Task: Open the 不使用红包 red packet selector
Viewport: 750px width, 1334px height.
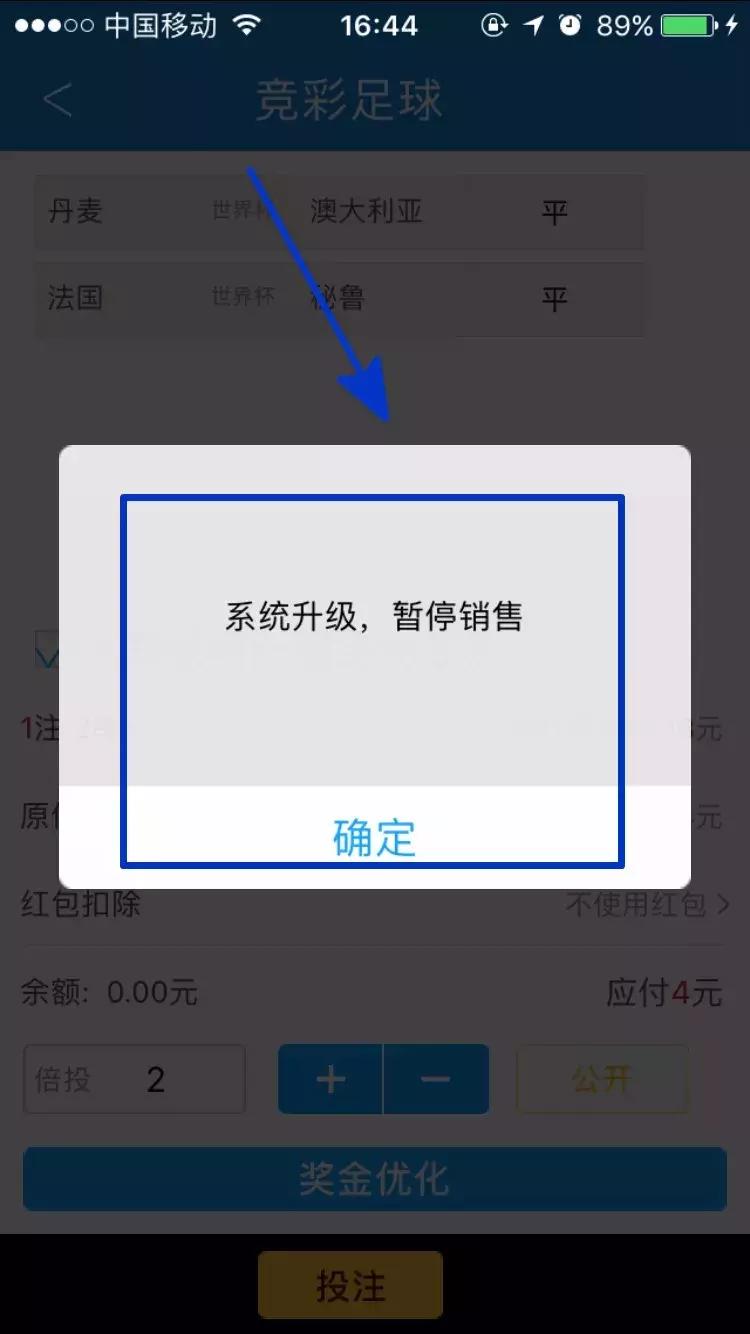Action: tap(638, 905)
